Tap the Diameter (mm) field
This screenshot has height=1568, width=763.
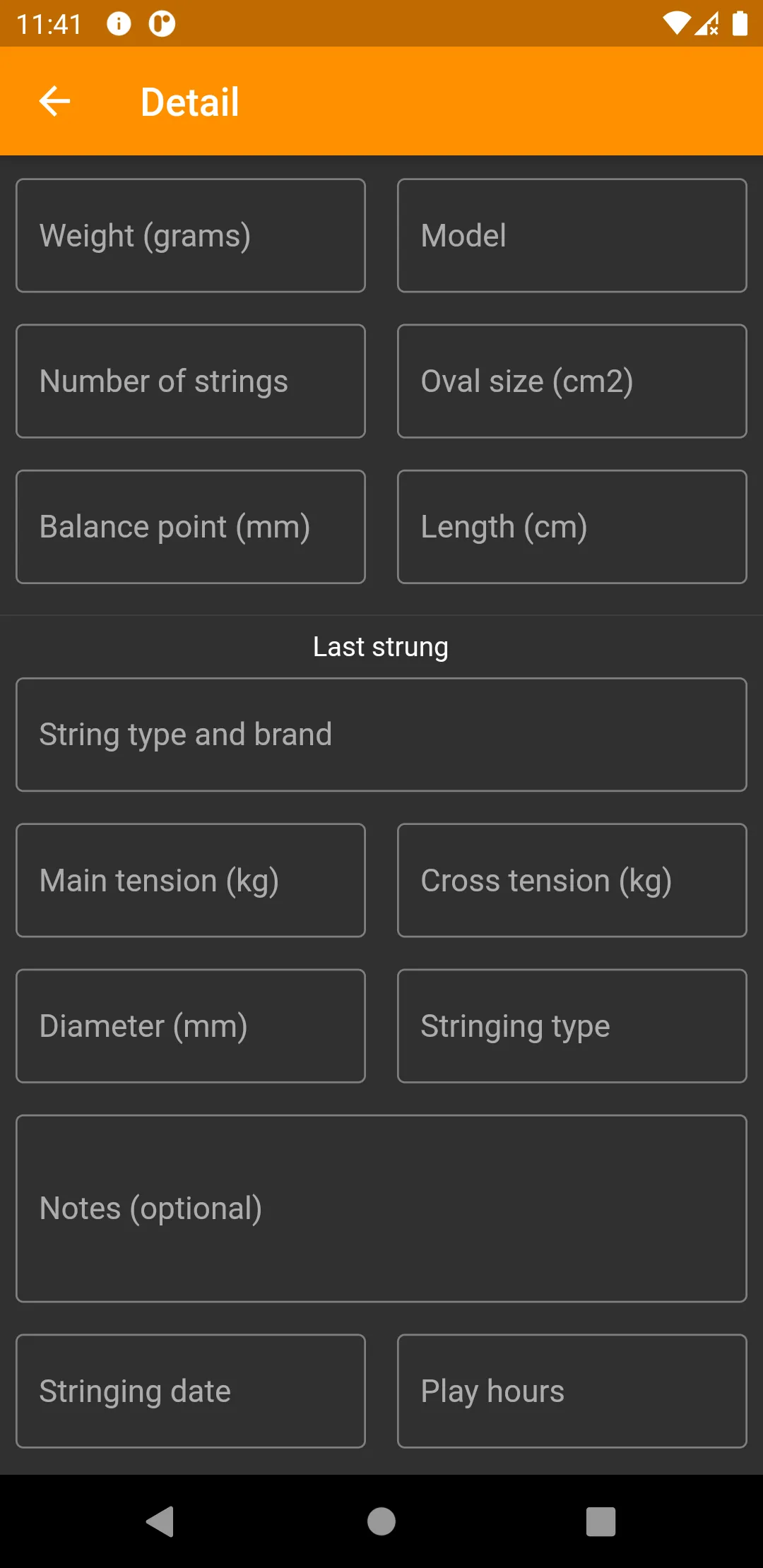click(191, 1026)
